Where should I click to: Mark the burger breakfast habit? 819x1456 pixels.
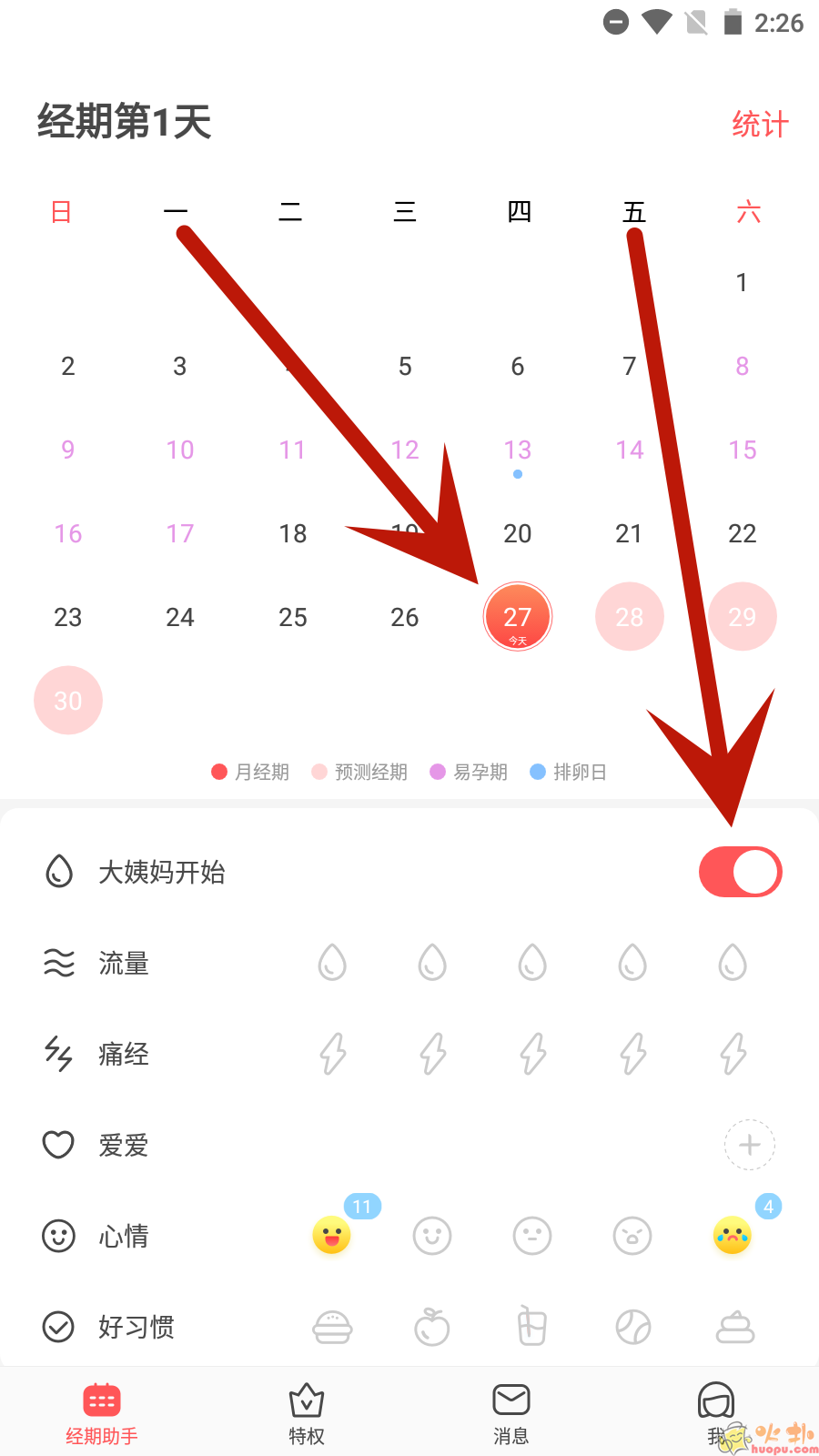click(x=332, y=1327)
